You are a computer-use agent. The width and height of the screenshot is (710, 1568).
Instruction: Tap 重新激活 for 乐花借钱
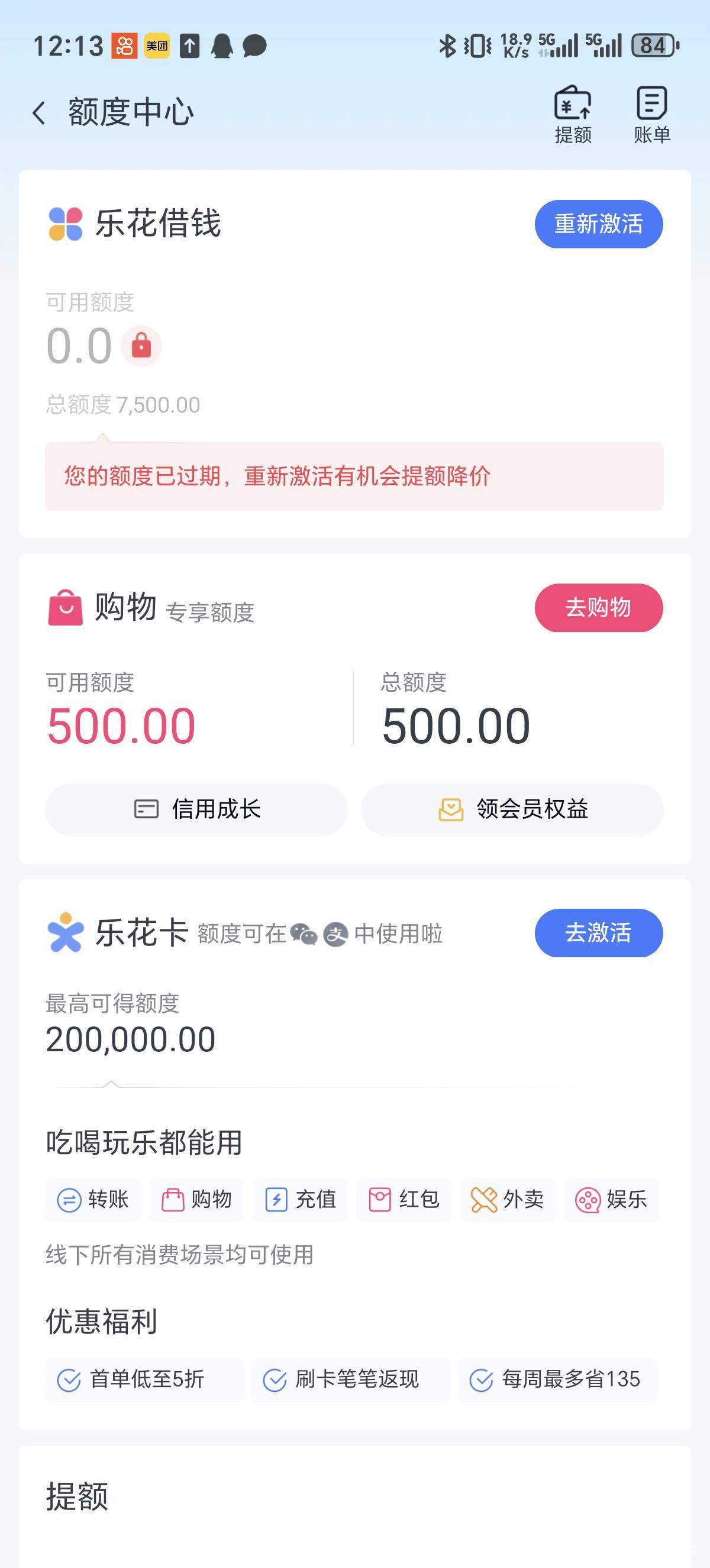pyautogui.click(x=599, y=224)
